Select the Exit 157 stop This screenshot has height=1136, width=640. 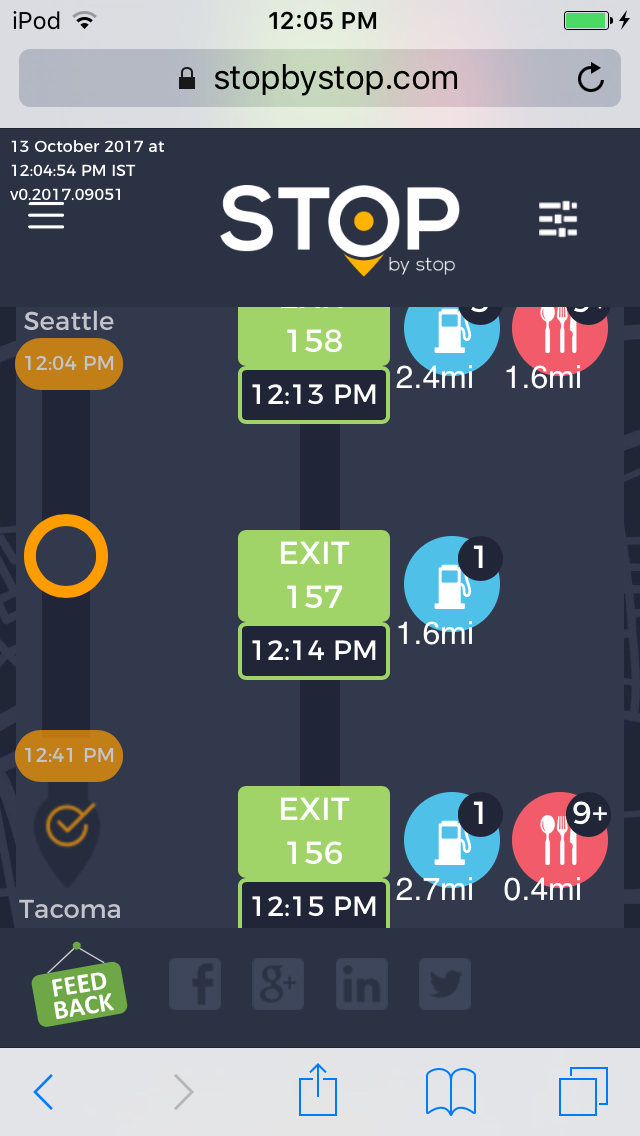[314, 576]
